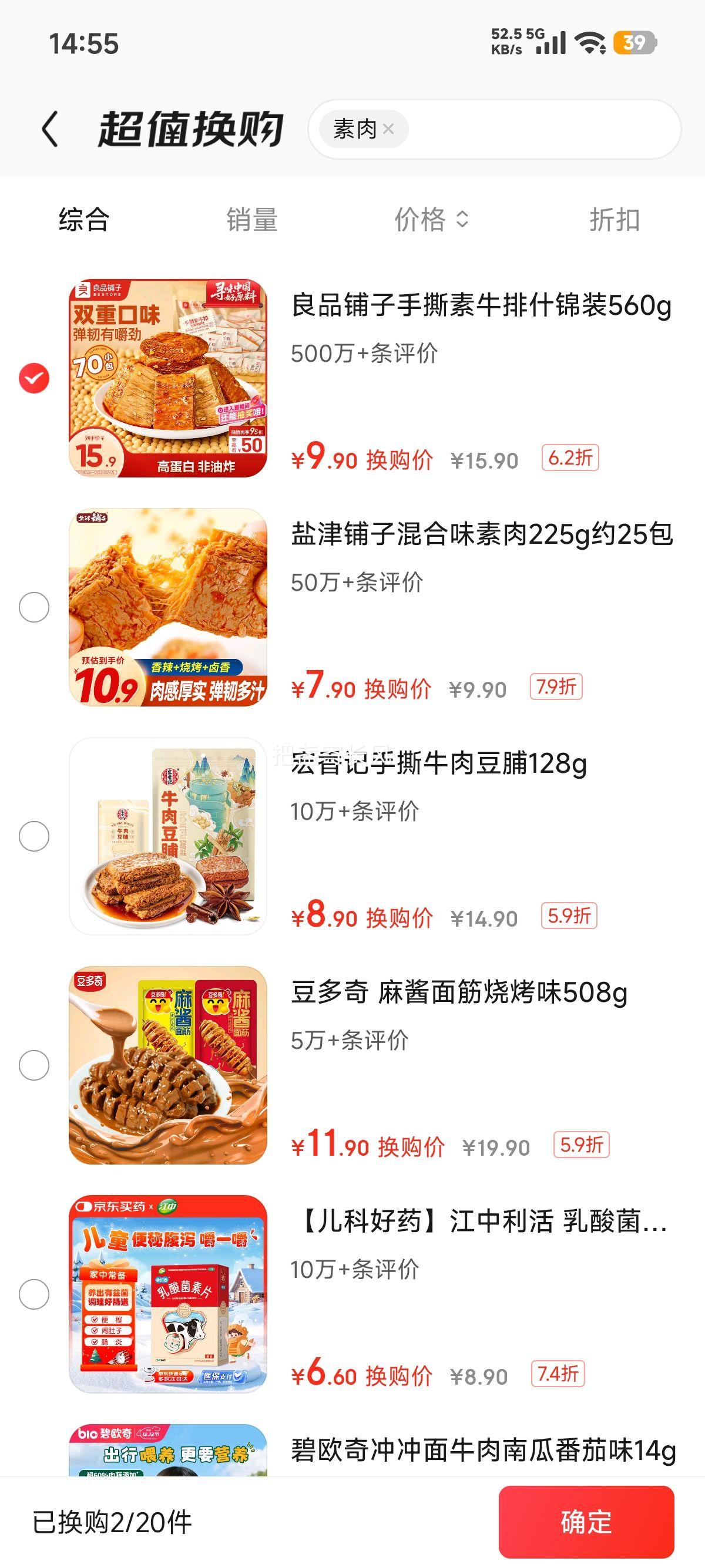Select the 宏香记手撕牛肉豆脯 checkbox
Screen dimensions: 705x1568
(x=34, y=836)
